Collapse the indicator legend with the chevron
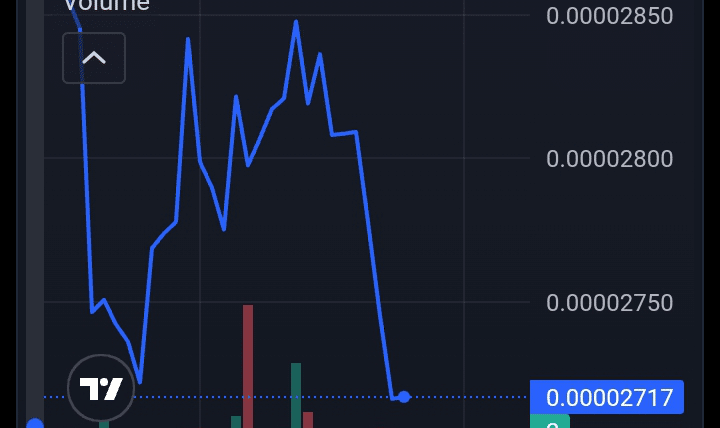Screen dimensions: 720x428 94,58
